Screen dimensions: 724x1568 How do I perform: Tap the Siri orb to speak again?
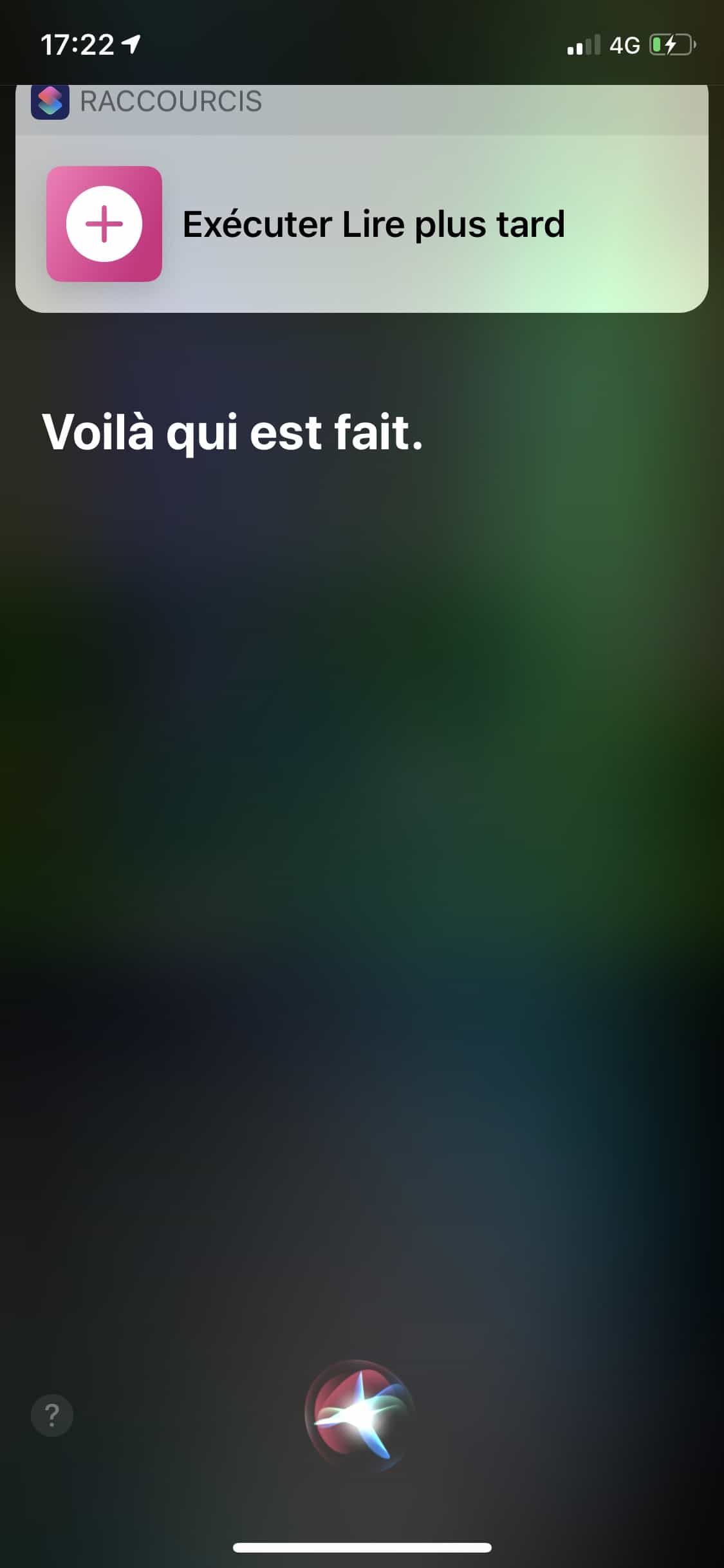point(360,1414)
